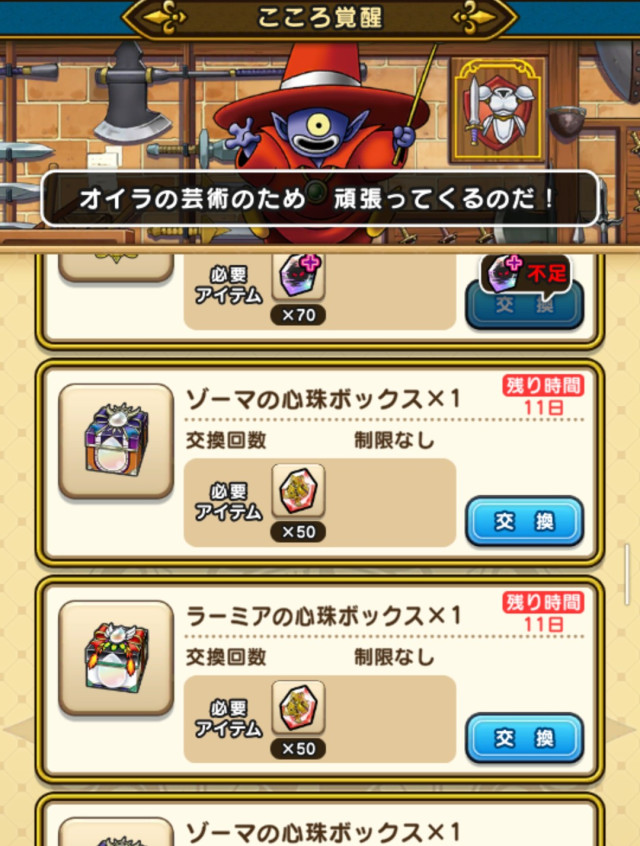Tap 交換 for the first ゾーマの心珠ボックス
This screenshot has height=846, width=640.
tap(524, 521)
